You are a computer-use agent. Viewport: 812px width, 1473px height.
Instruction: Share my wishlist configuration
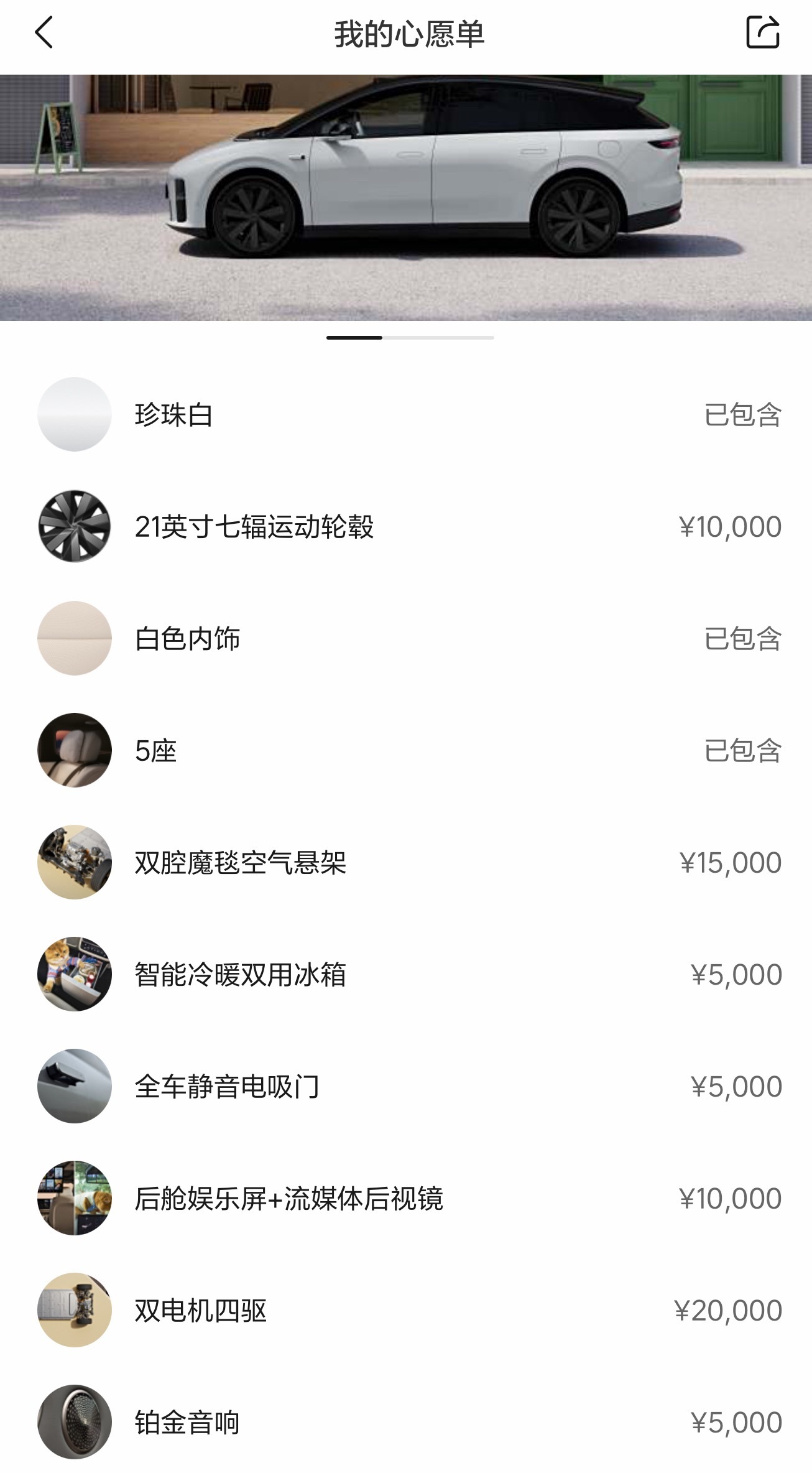point(762,32)
